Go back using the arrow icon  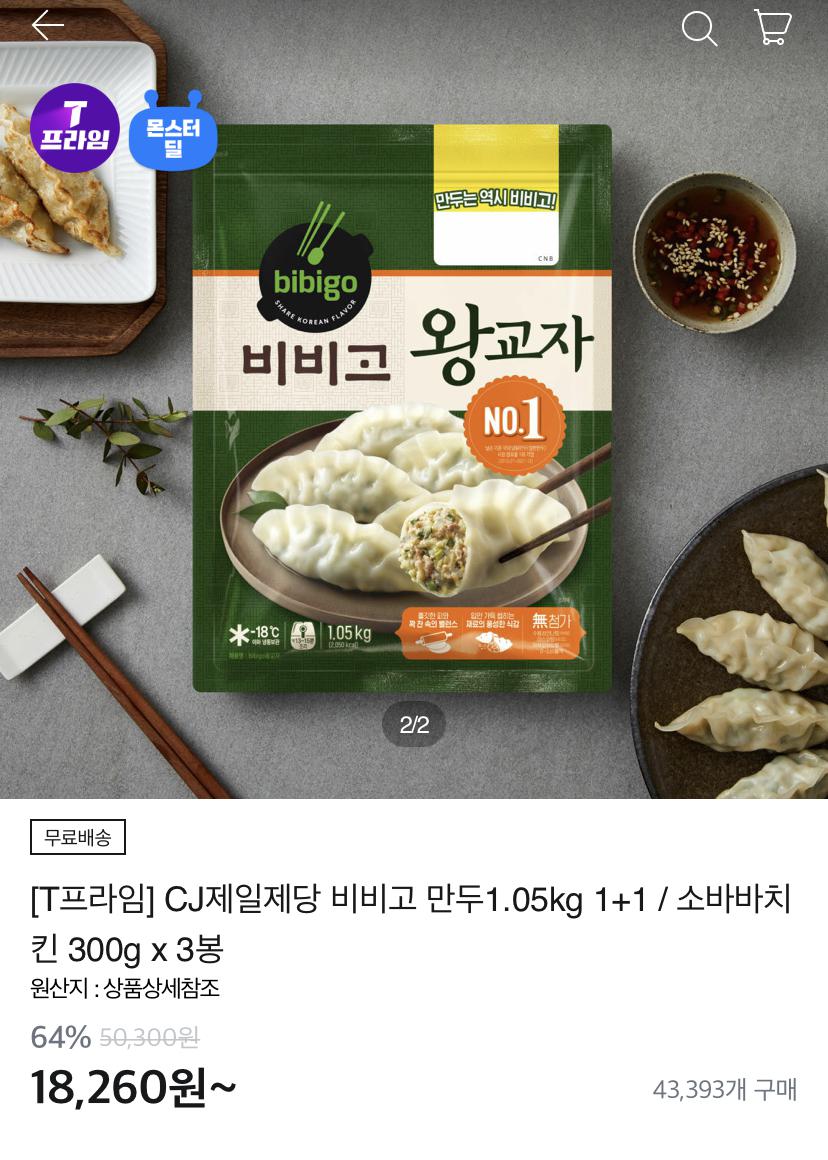[x=47, y=27]
